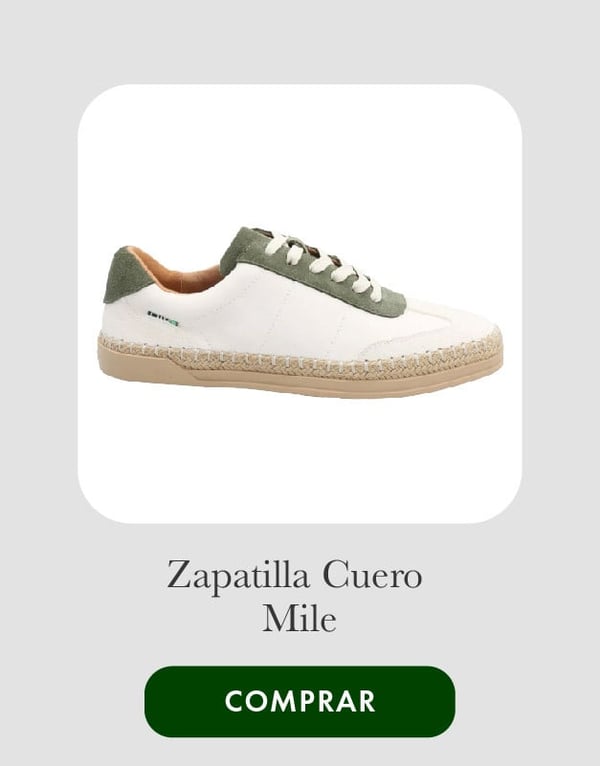The image size is (600, 766).
Task: Open the Zapatilla Cuero Mile product image
Action: tap(300, 304)
